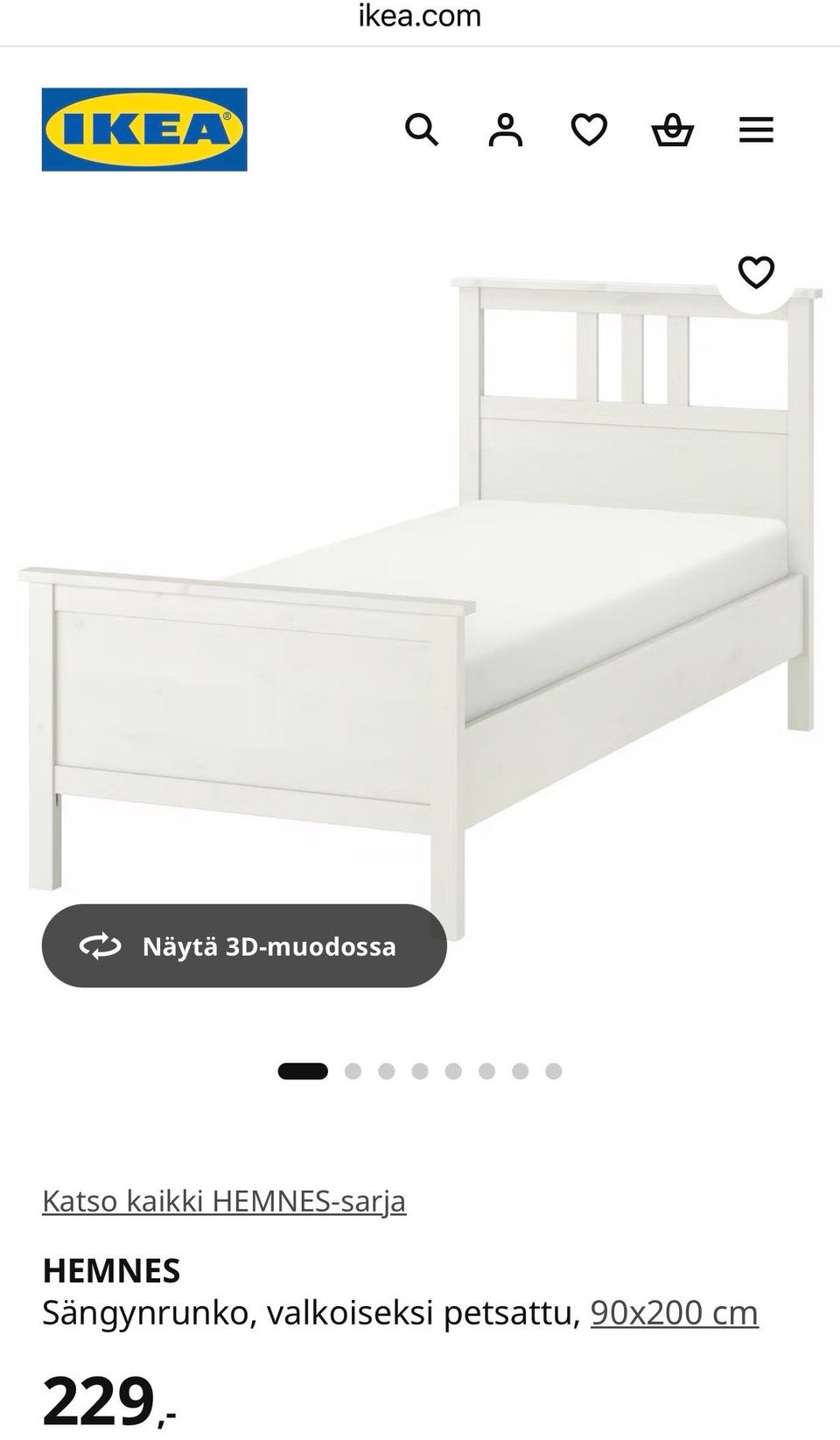The width and height of the screenshot is (840, 1440).
Task: Tap Näytä 3D-muodossa button
Action: (244, 946)
